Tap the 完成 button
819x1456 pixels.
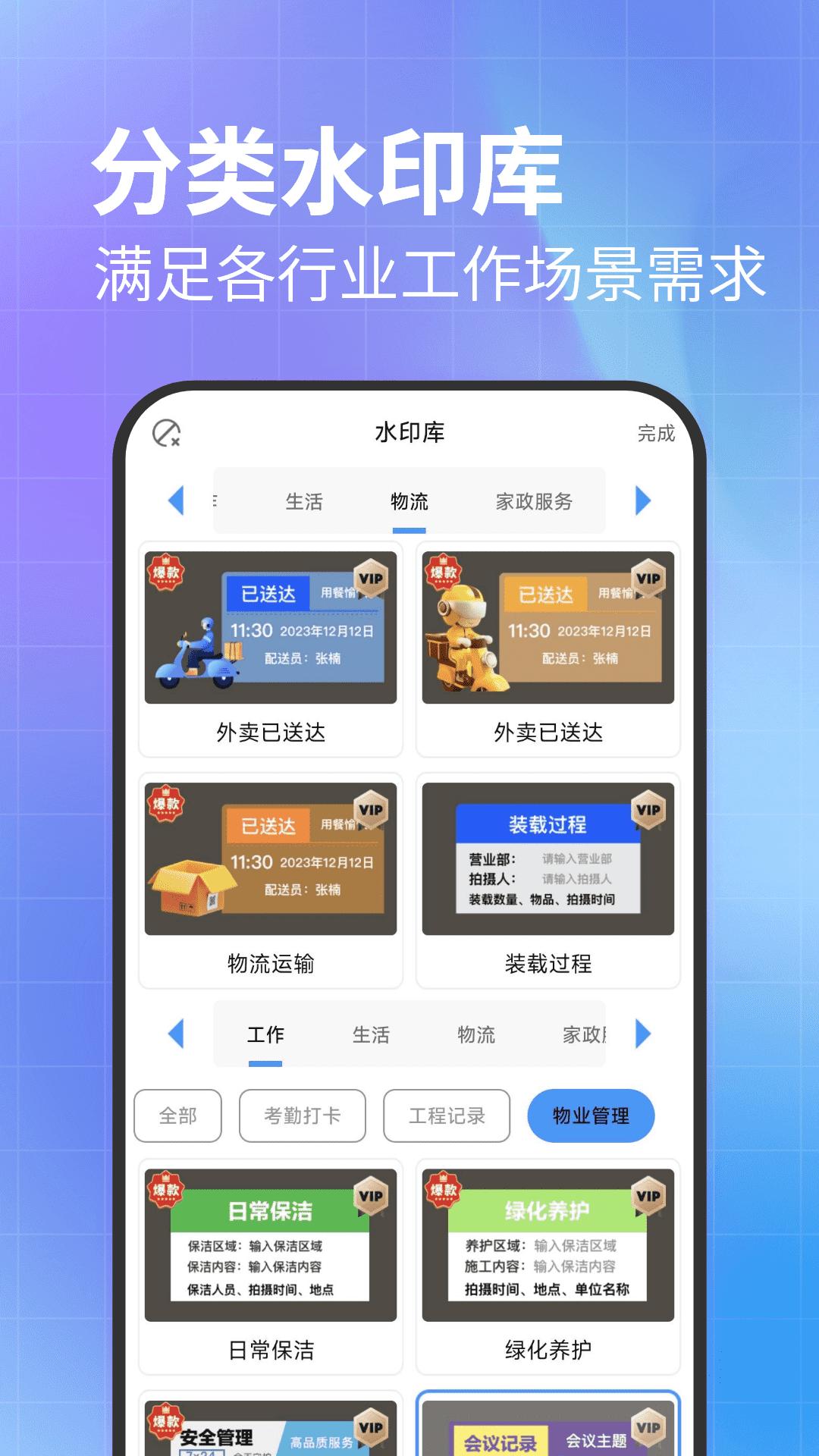(657, 433)
